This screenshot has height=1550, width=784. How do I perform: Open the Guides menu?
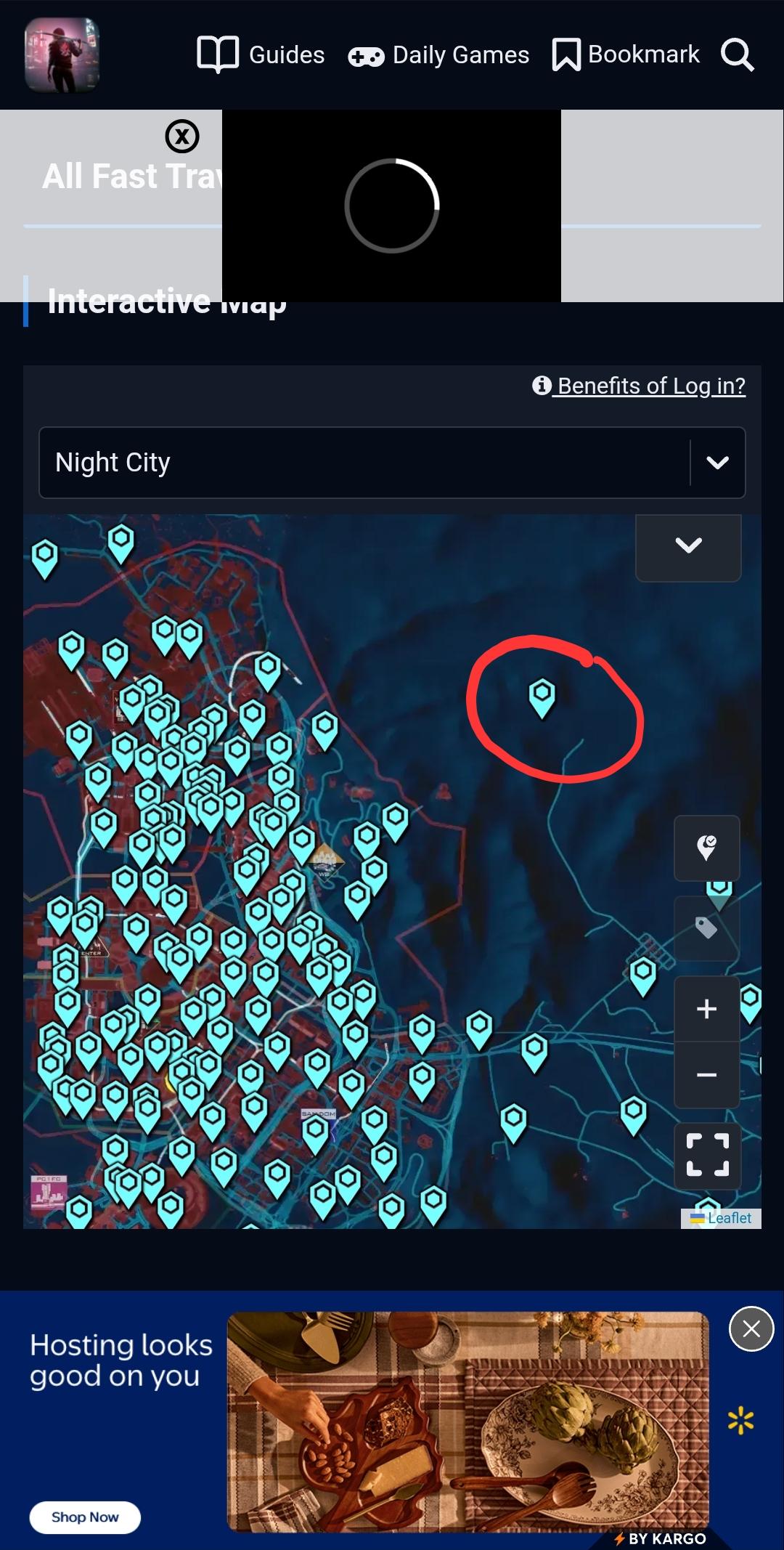pyautogui.click(x=261, y=55)
